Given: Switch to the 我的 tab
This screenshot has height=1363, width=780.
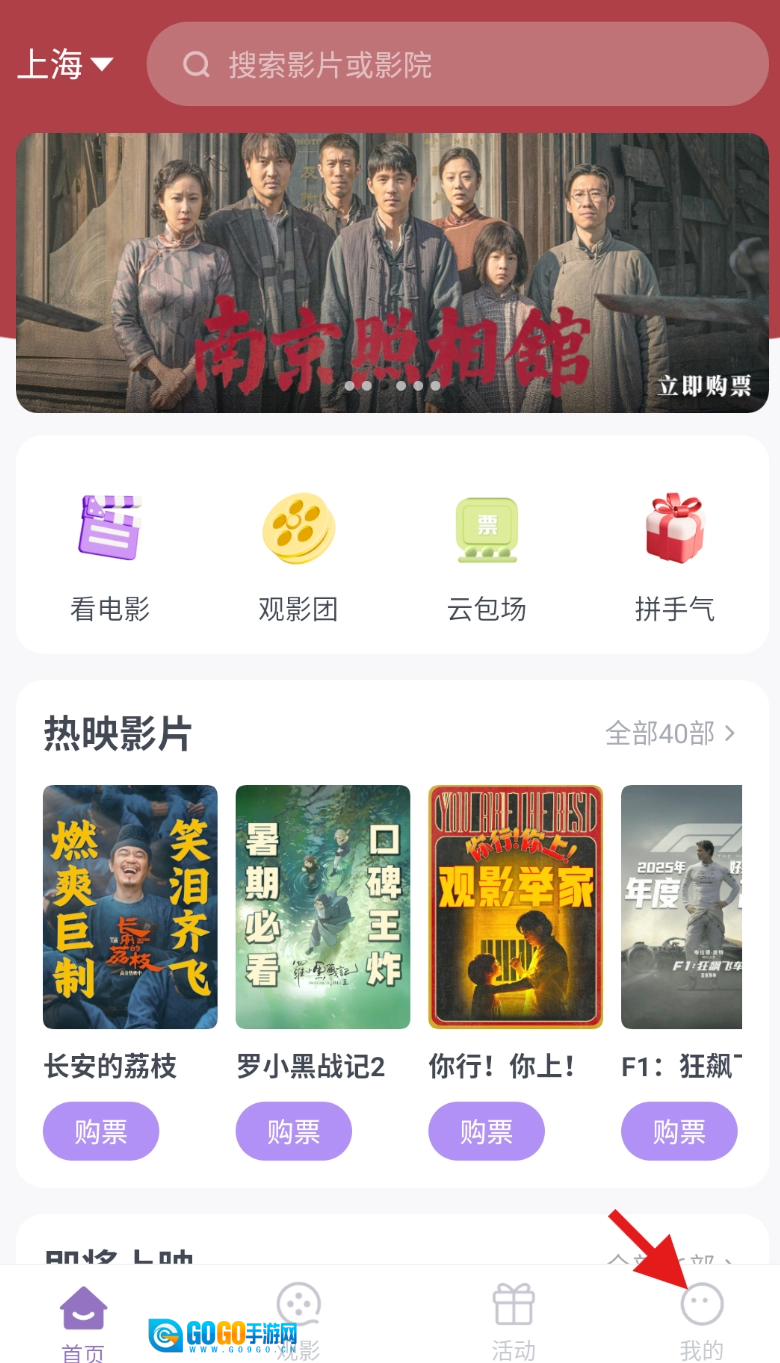Looking at the screenshot, I should tap(701, 1320).
